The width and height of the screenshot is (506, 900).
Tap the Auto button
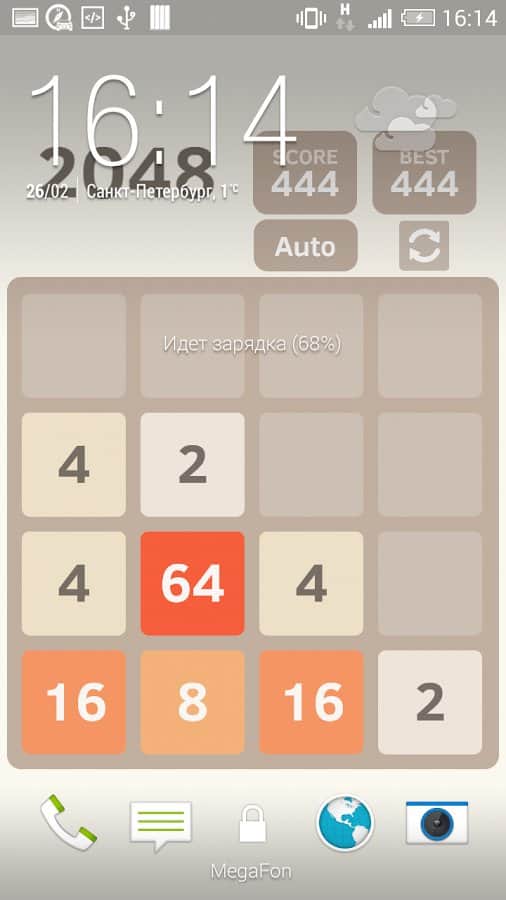click(x=305, y=246)
